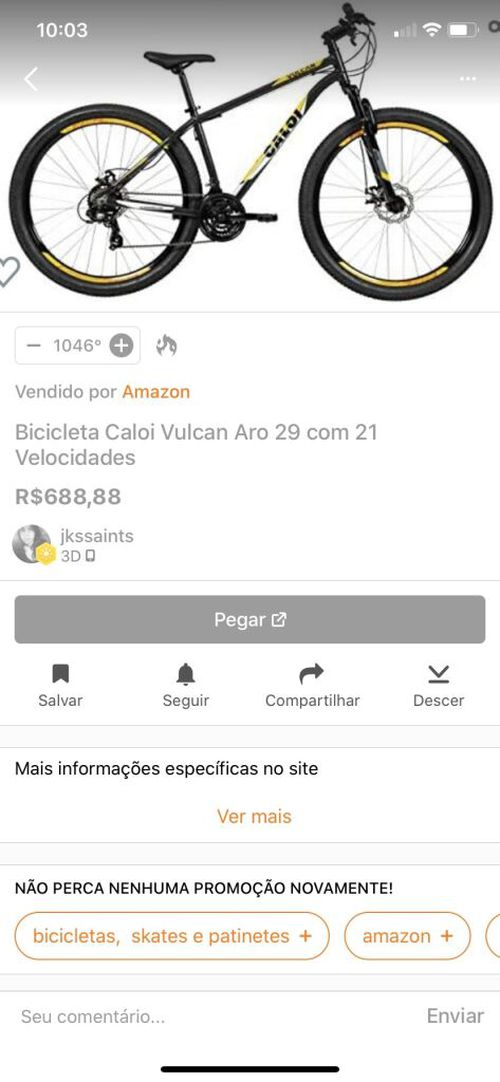This screenshot has width=500, height=1082.
Task: Open the Caloi bicycle product image
Action: (x=250, y=152)
